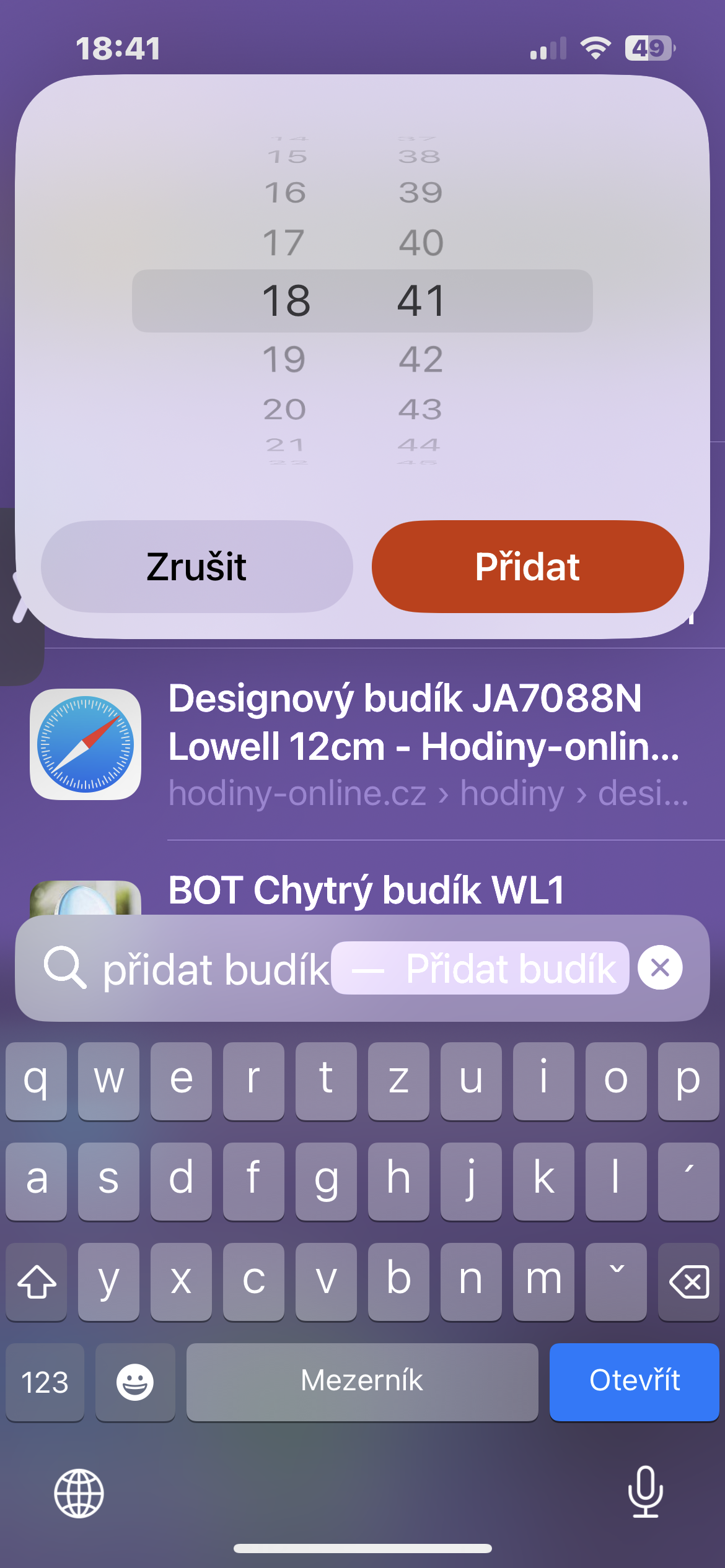Pick minute 40 in the picker
The image size is (725, 1568).
coord(421,242)
